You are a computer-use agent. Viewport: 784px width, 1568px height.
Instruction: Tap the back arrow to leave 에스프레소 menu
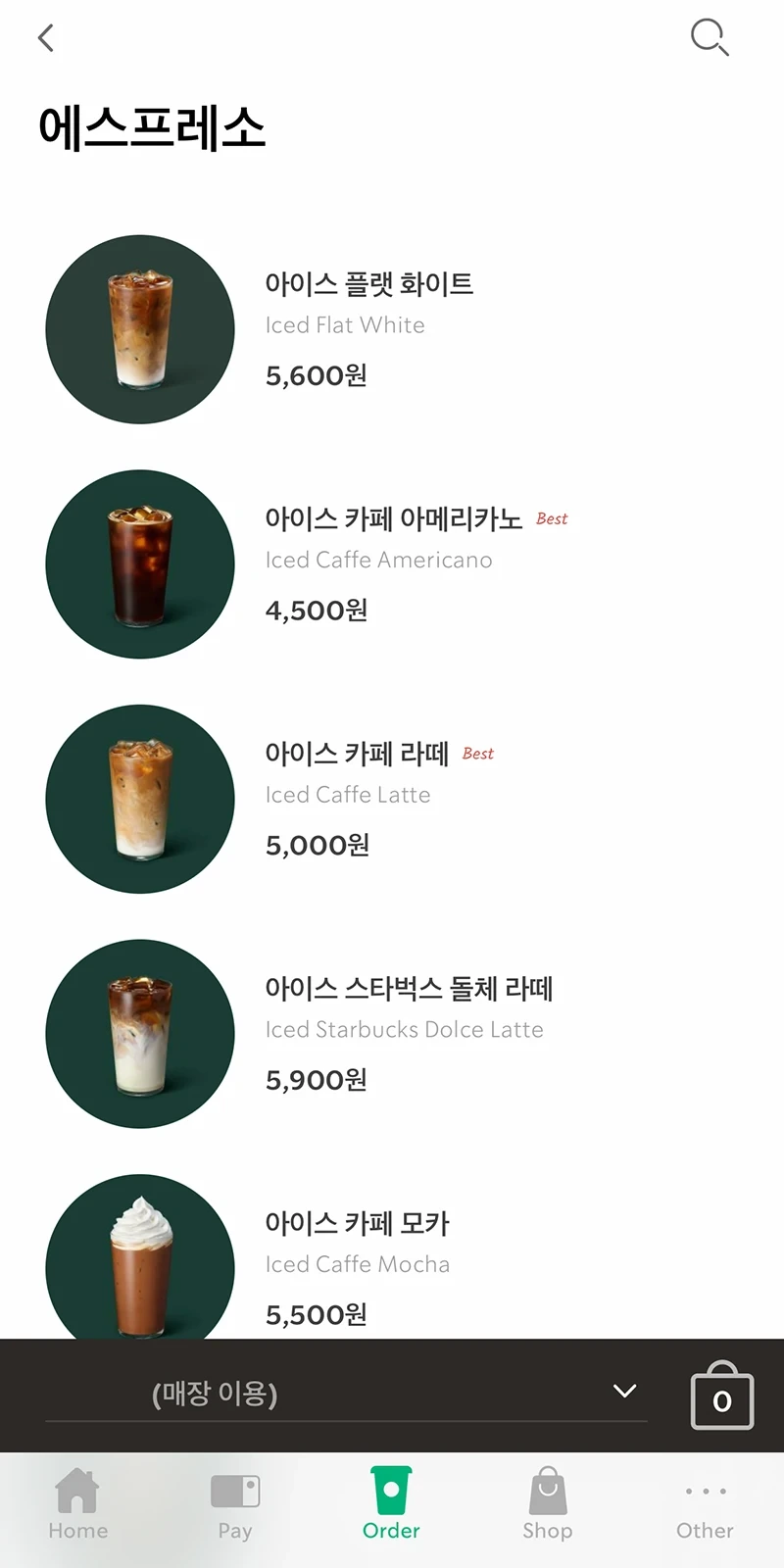point(45,37)
